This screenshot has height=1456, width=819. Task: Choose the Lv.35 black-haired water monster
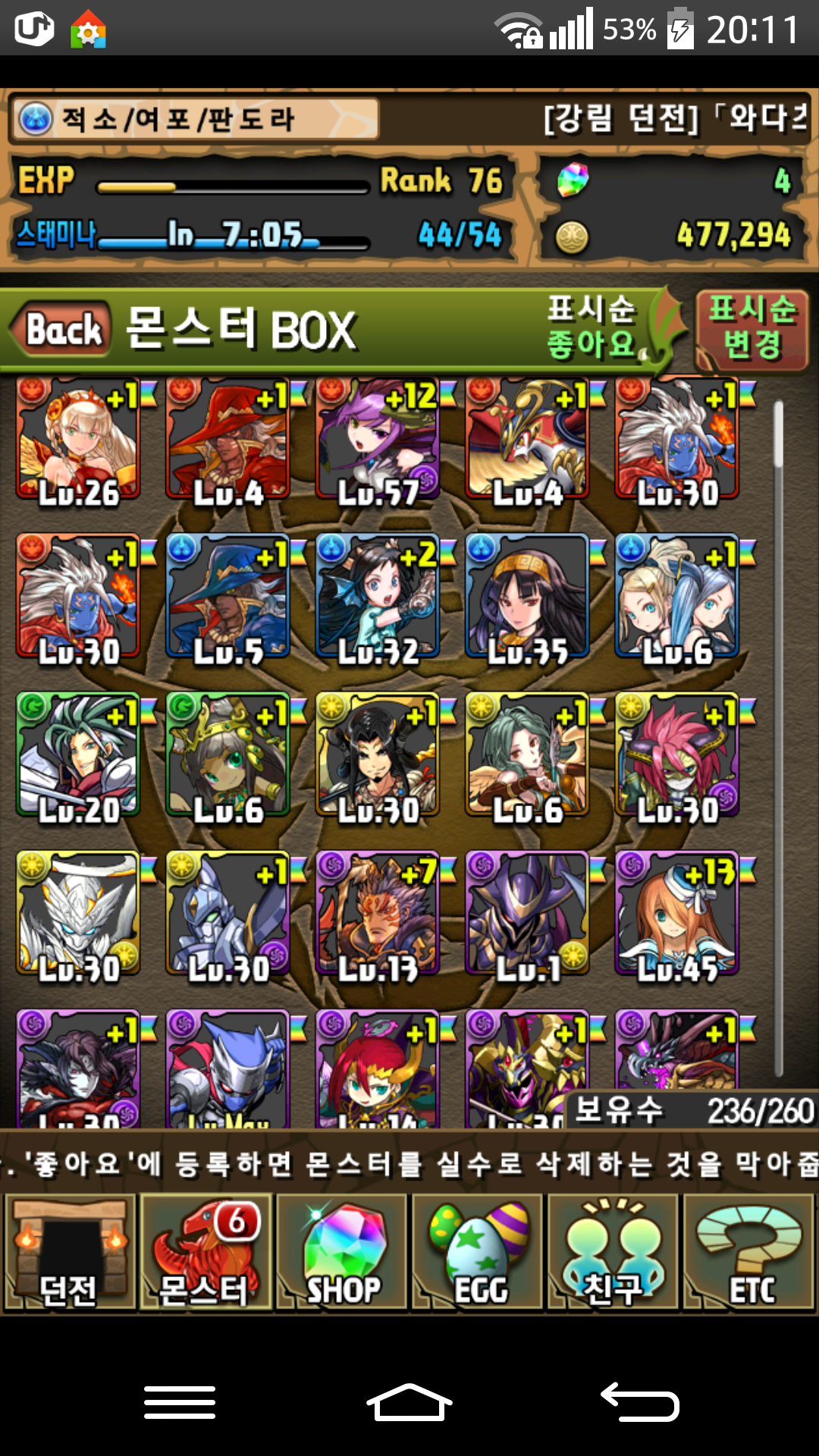527,596
